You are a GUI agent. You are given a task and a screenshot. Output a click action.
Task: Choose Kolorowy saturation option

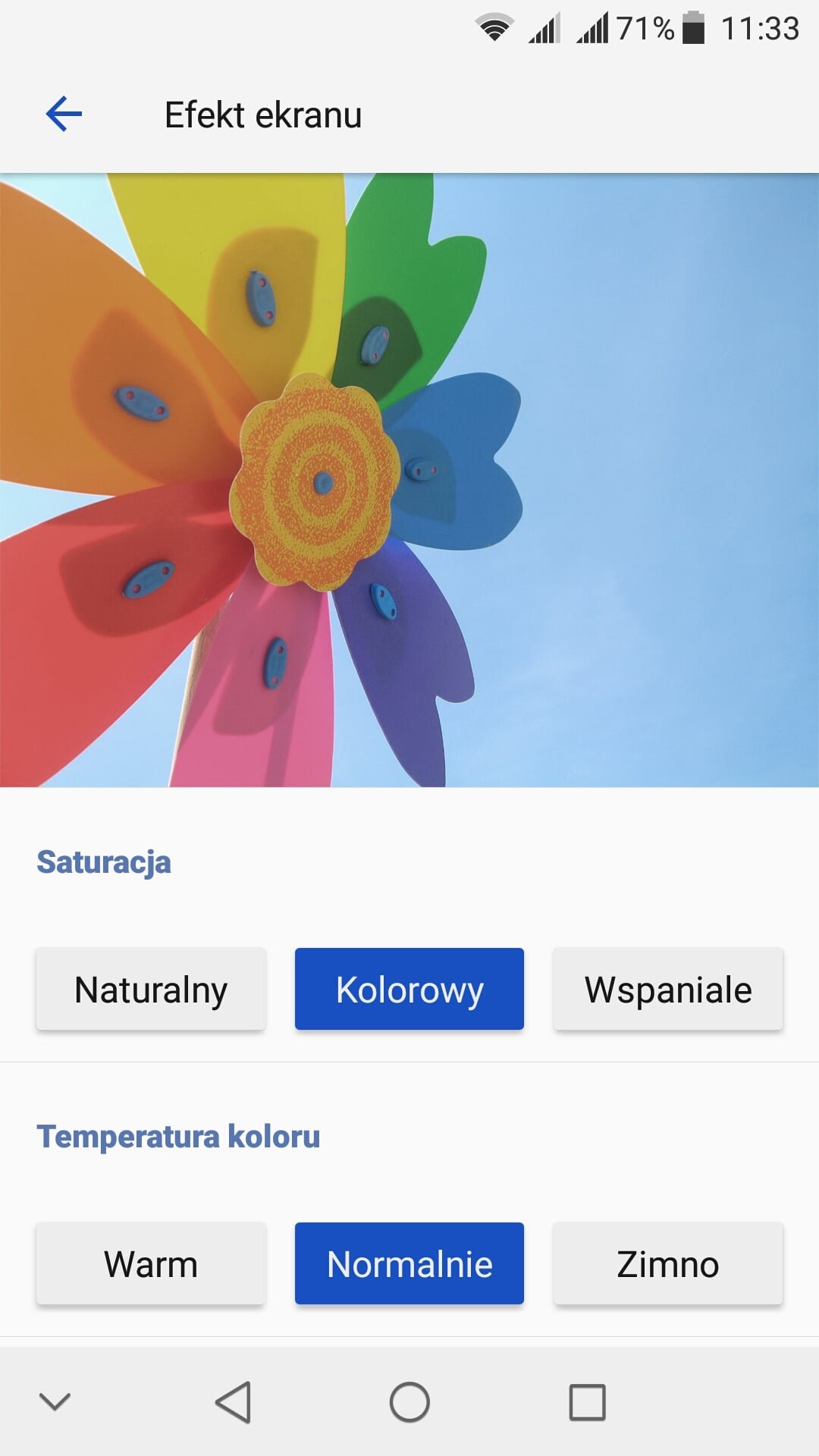click(409, 989)
